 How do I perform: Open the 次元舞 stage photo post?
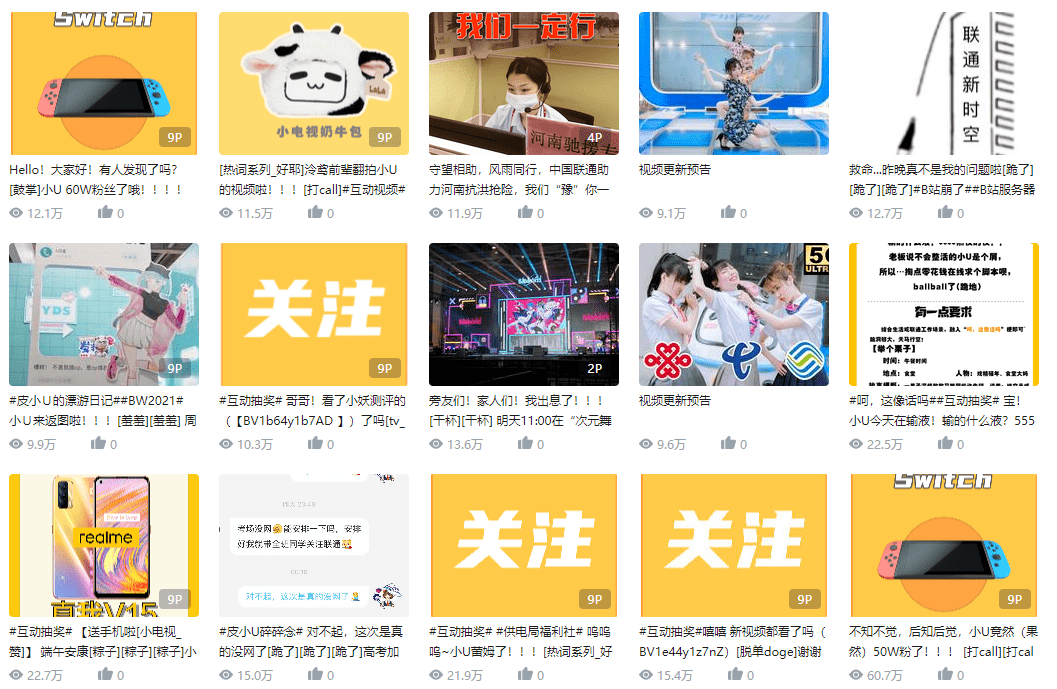tap(524, 314)
